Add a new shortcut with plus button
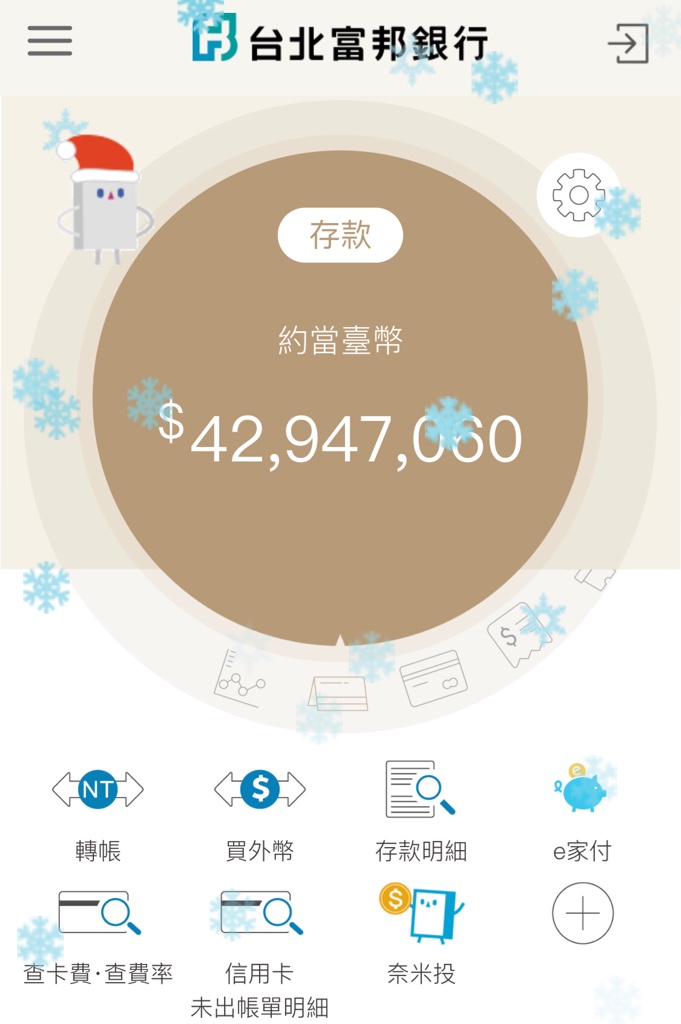Viewport: 681px width, 1024px height. tap(582, 913)
